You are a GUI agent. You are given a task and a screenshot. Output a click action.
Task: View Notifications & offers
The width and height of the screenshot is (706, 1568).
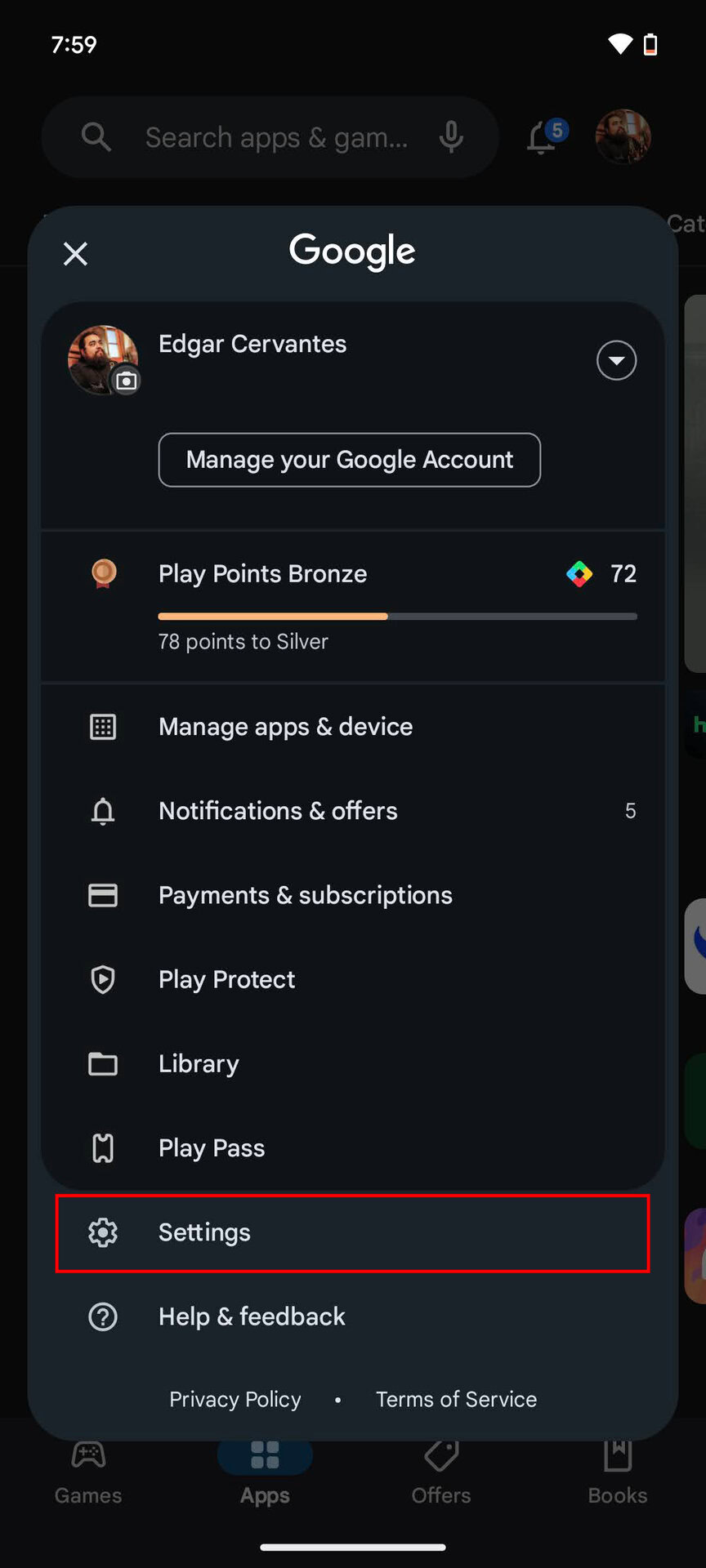pos(278,811)
